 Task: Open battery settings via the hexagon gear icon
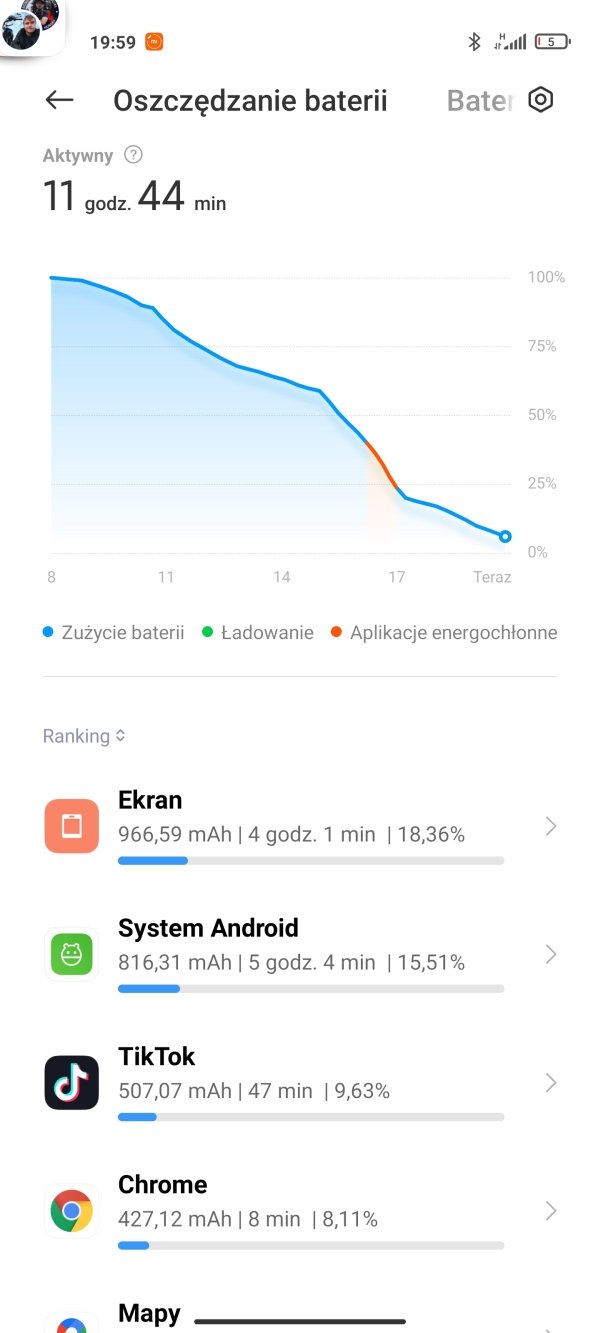point(541,100)
